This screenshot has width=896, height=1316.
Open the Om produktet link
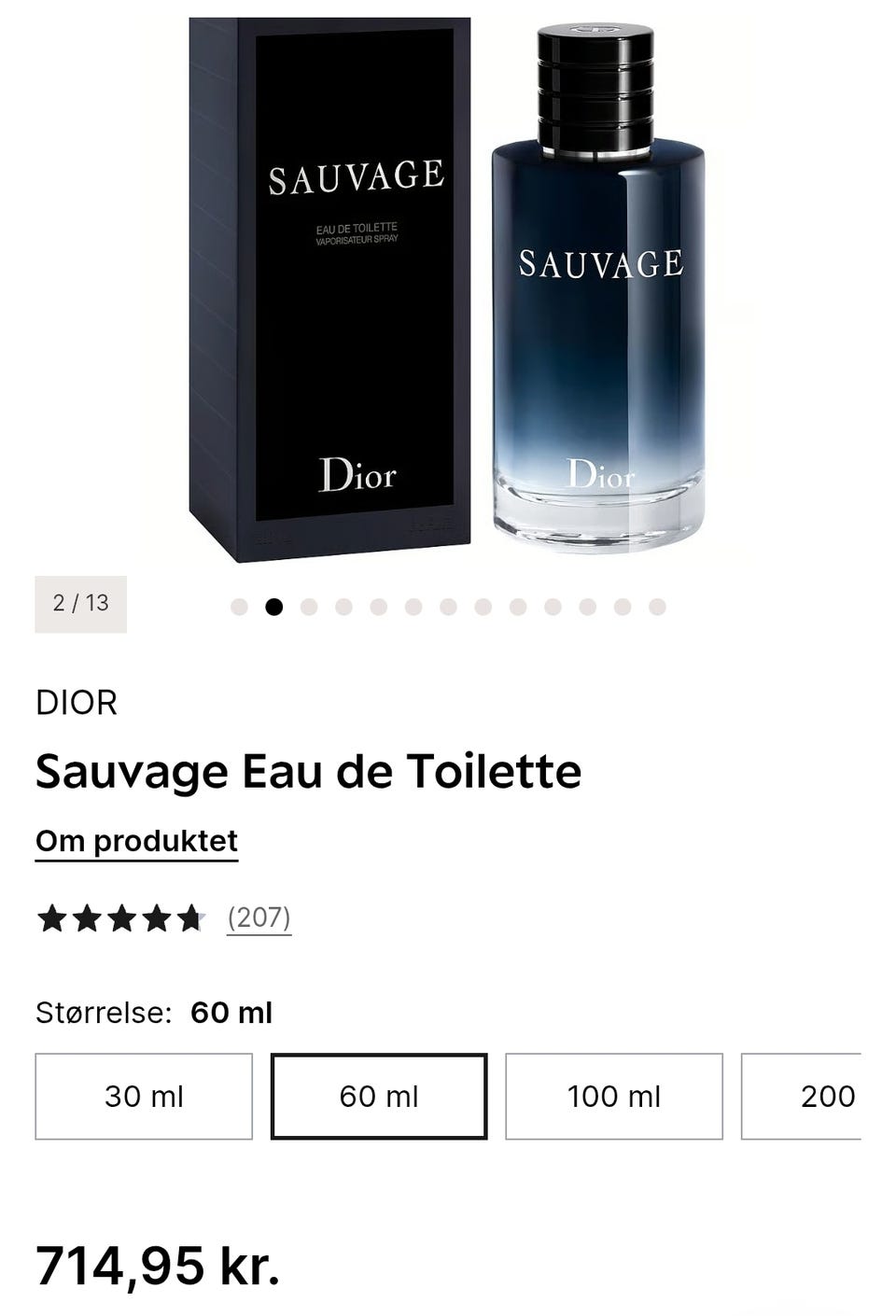coord(136,841)
